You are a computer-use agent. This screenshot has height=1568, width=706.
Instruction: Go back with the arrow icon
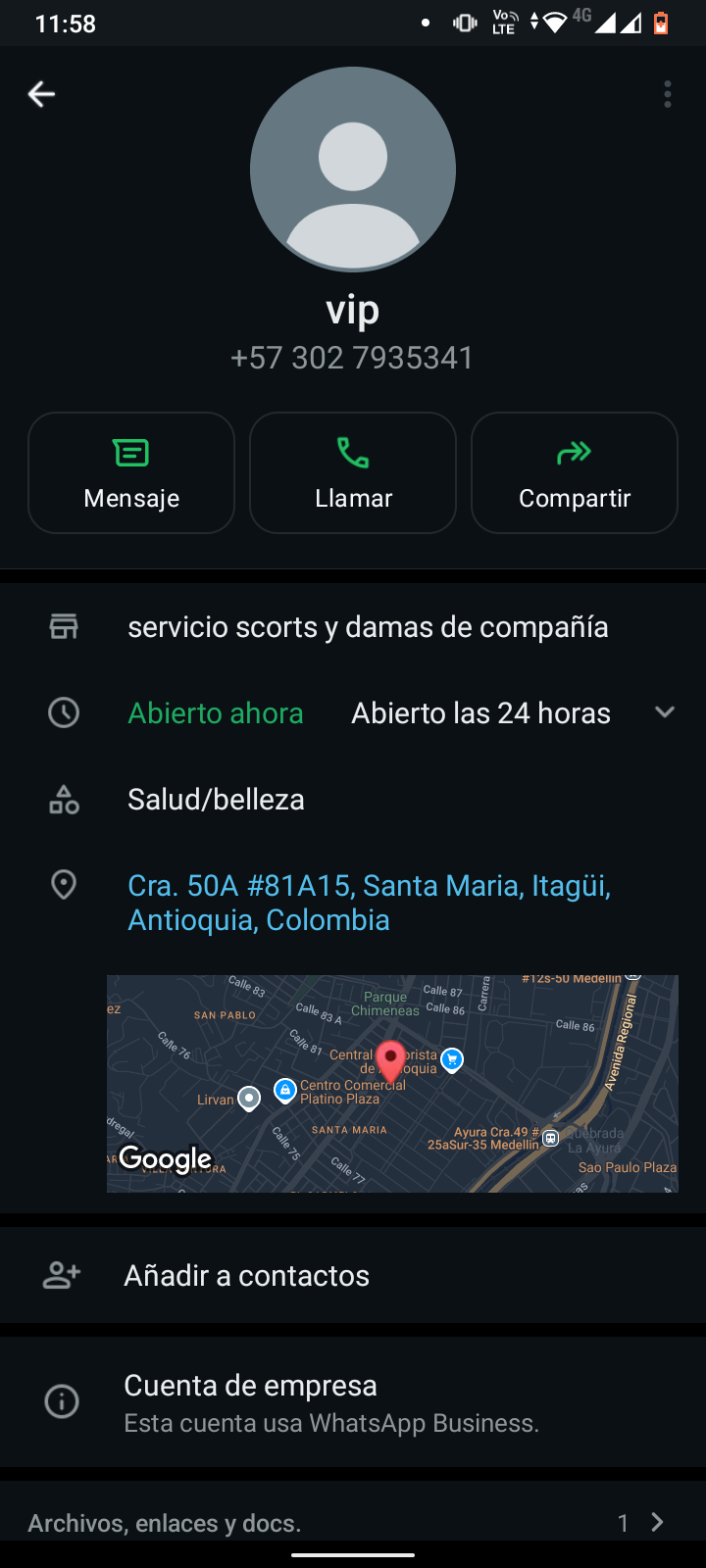[41, 94]
